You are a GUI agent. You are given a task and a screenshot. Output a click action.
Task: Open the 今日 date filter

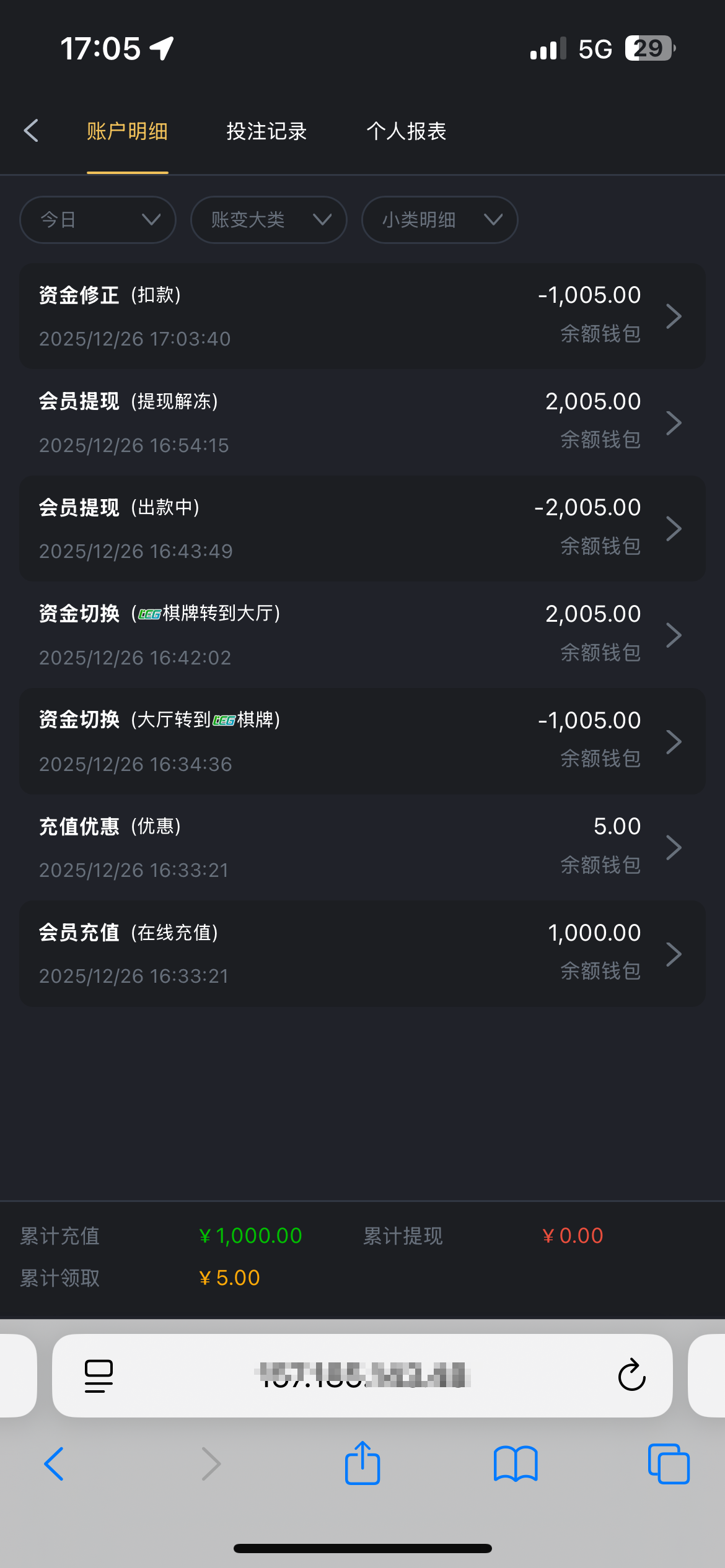coord(97,220)
